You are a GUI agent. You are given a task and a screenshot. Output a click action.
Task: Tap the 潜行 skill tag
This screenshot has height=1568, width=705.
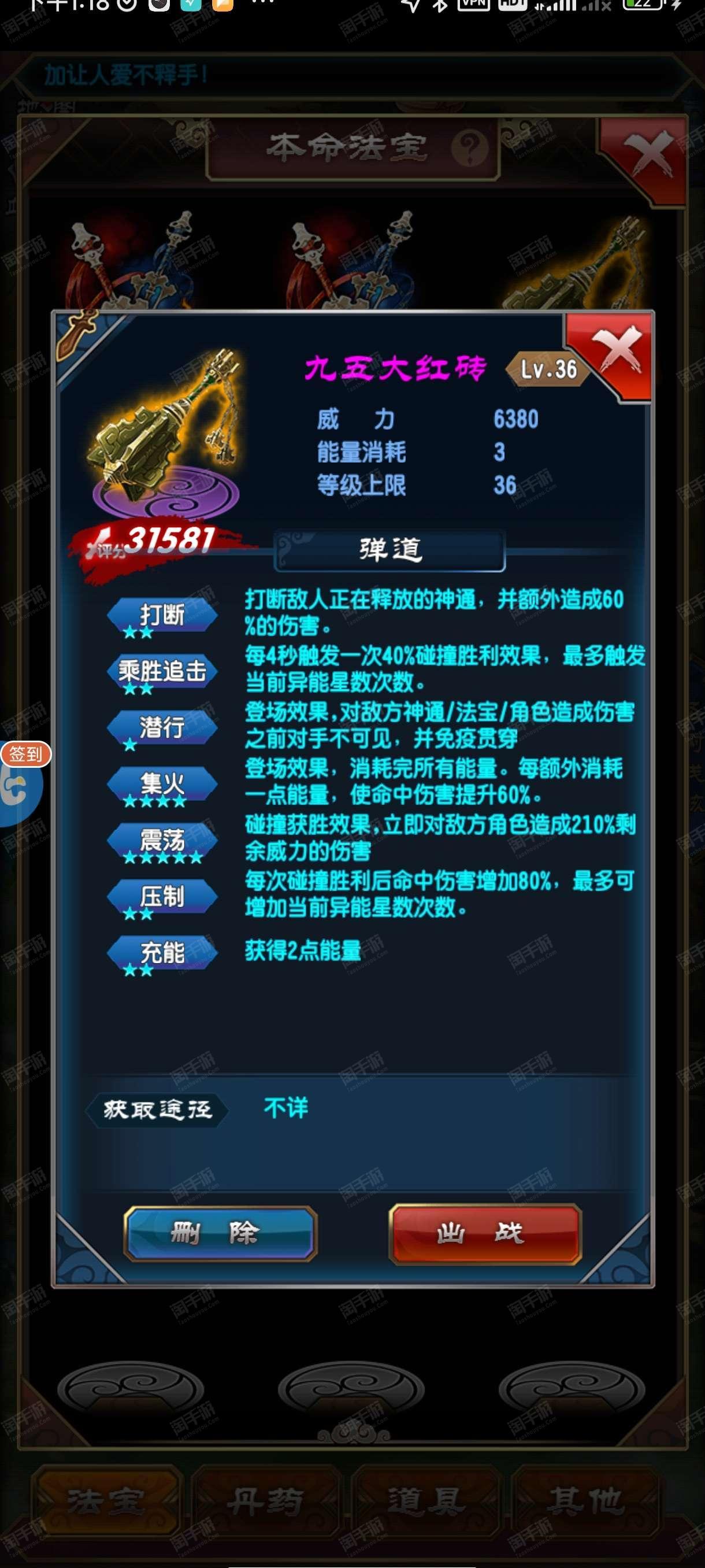click(162, 728)
